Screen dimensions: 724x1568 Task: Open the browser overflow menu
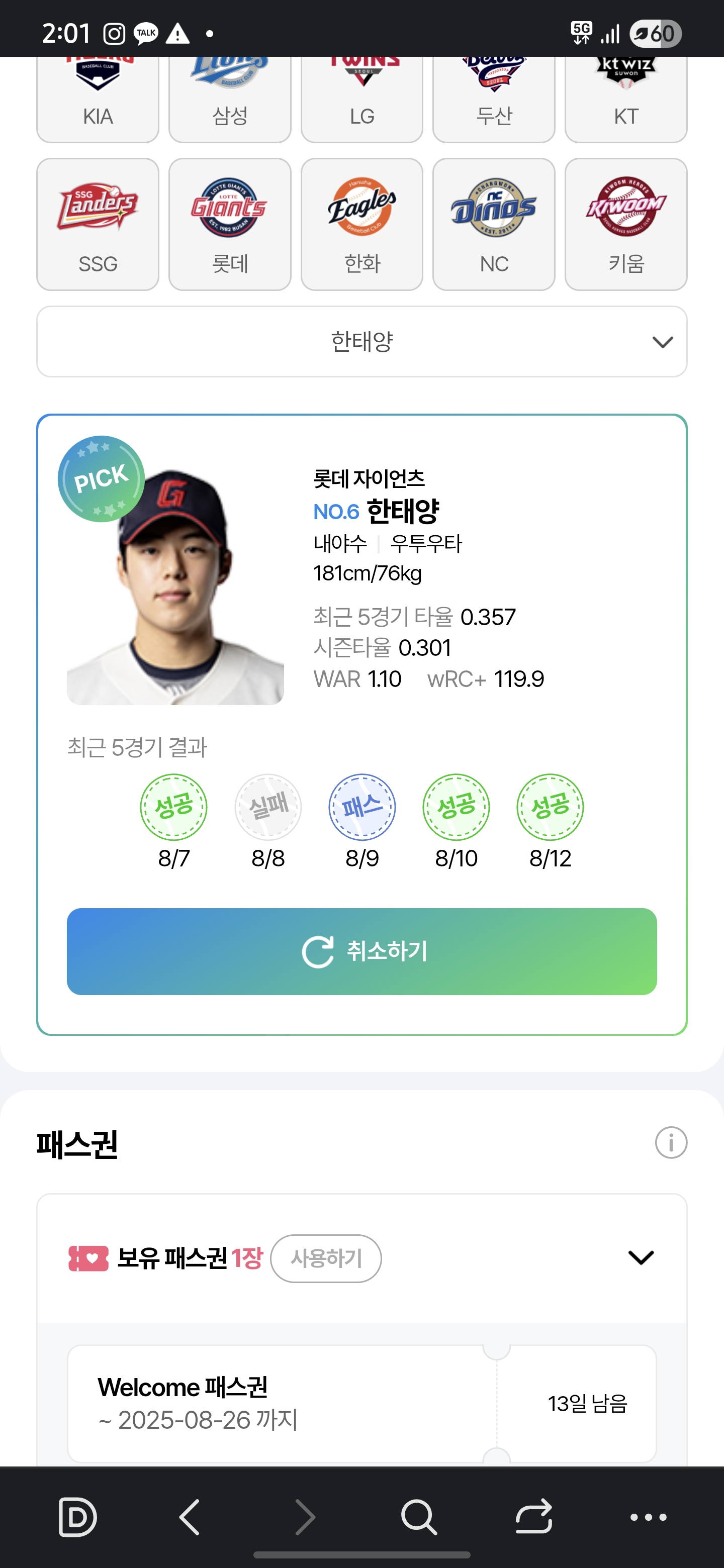pos(648,1517)
